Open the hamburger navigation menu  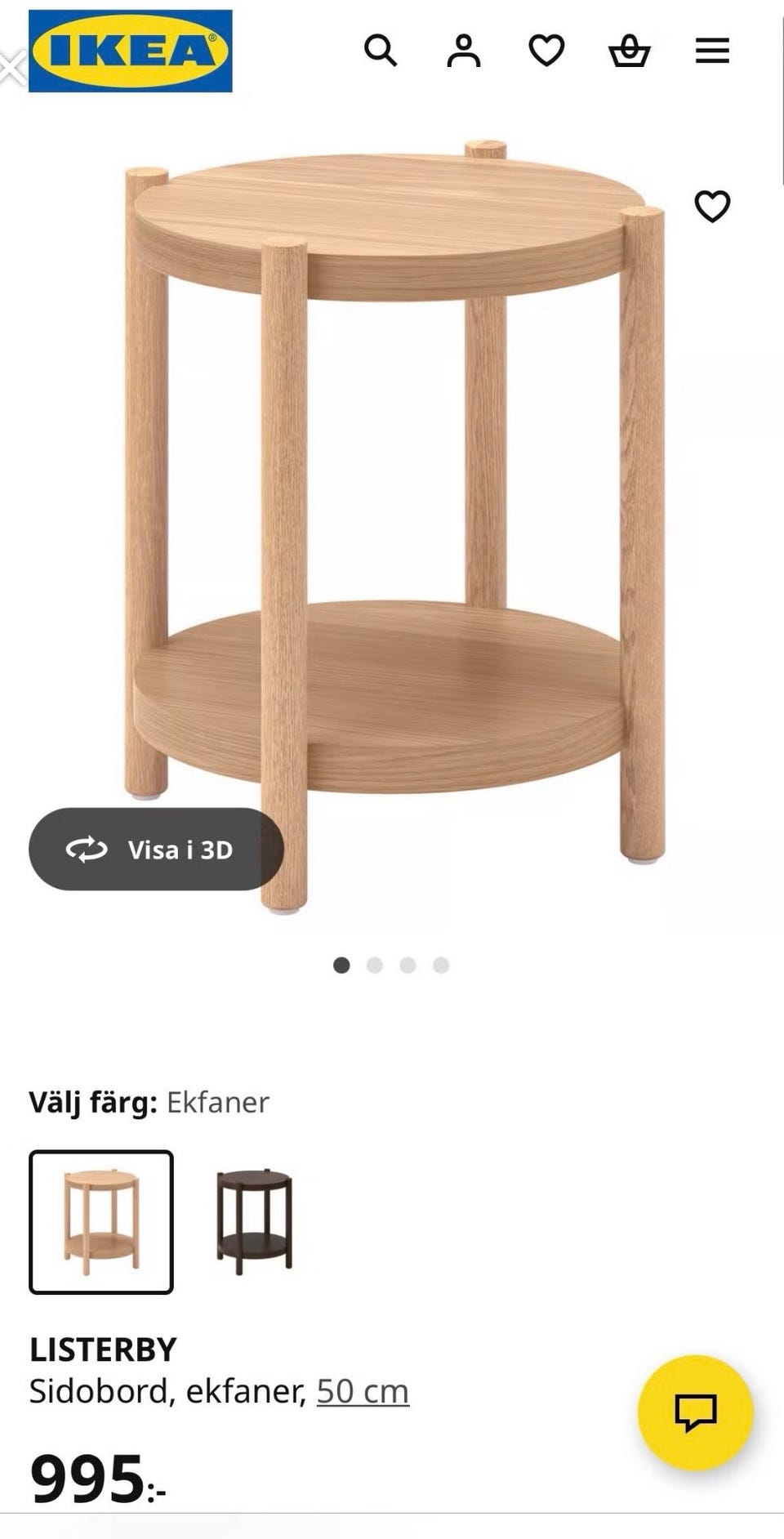712,52
